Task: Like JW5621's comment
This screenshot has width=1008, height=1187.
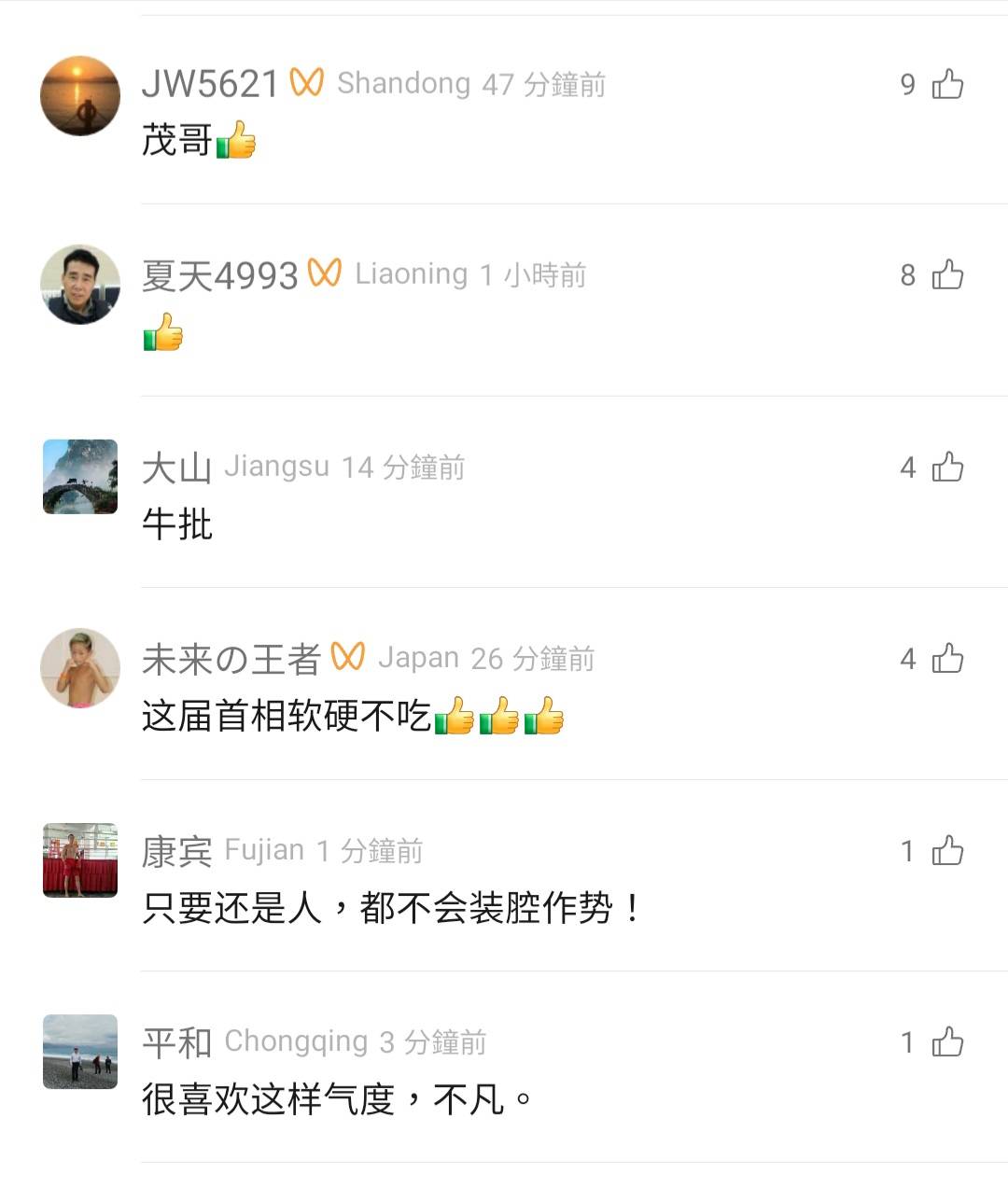Action: pyautogui.click(x=947, y=84)
